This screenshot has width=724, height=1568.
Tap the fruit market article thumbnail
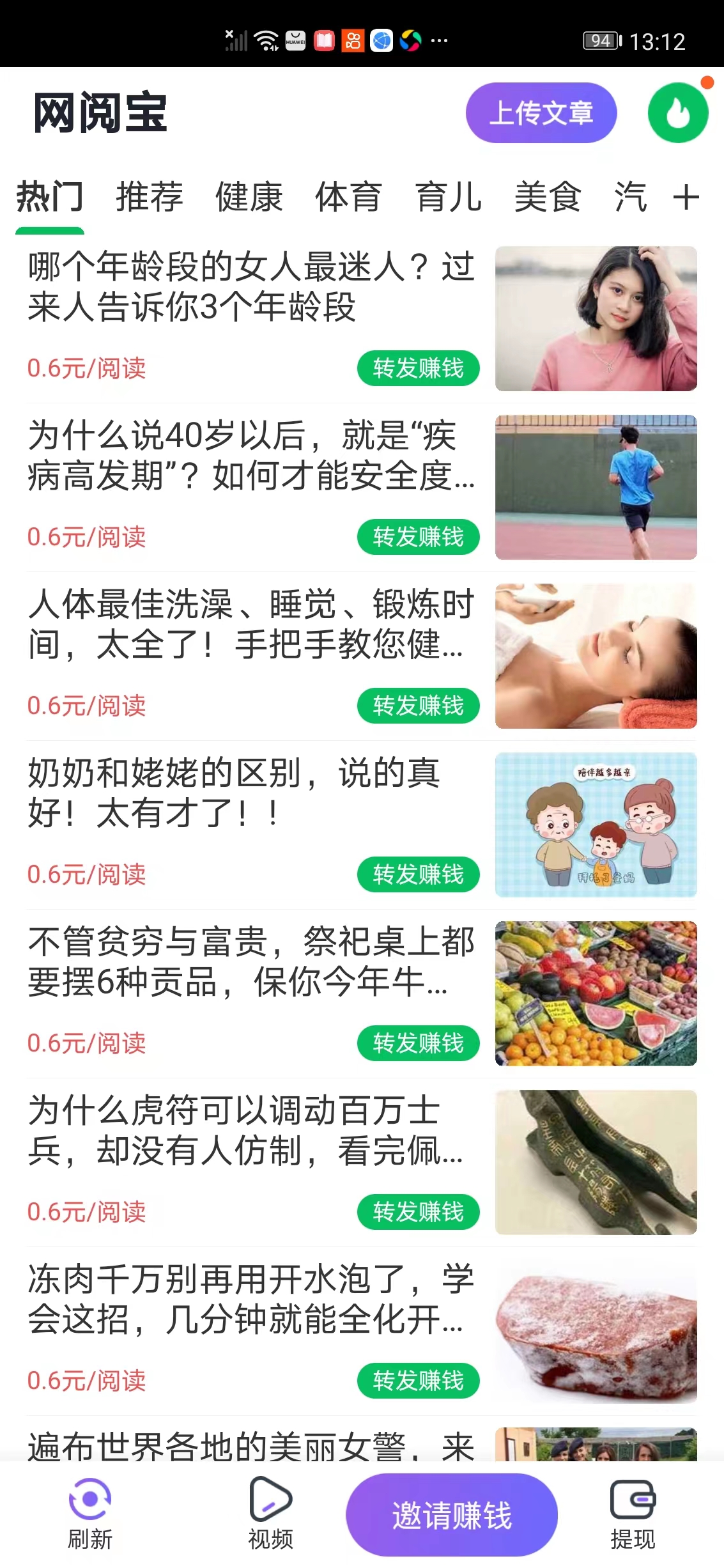(x=596, y=994)
